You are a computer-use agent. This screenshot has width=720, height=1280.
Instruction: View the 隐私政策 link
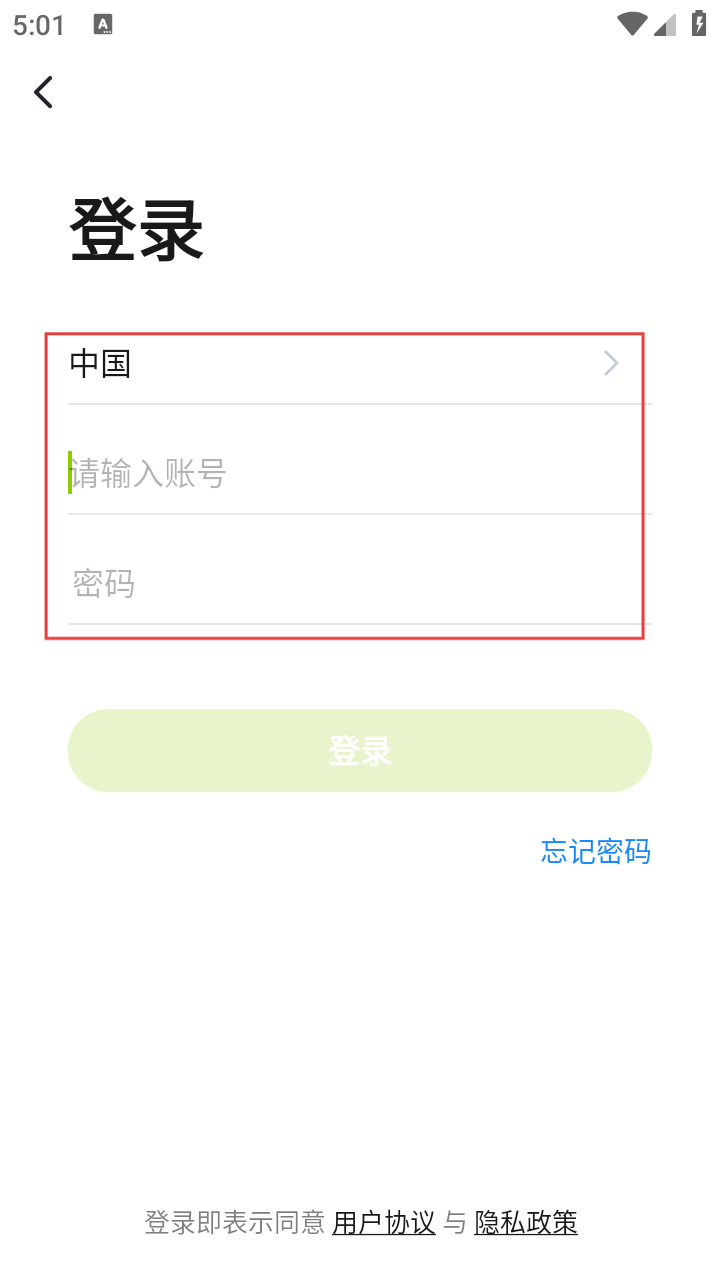pyautogui.click(x=526, y=1222)
